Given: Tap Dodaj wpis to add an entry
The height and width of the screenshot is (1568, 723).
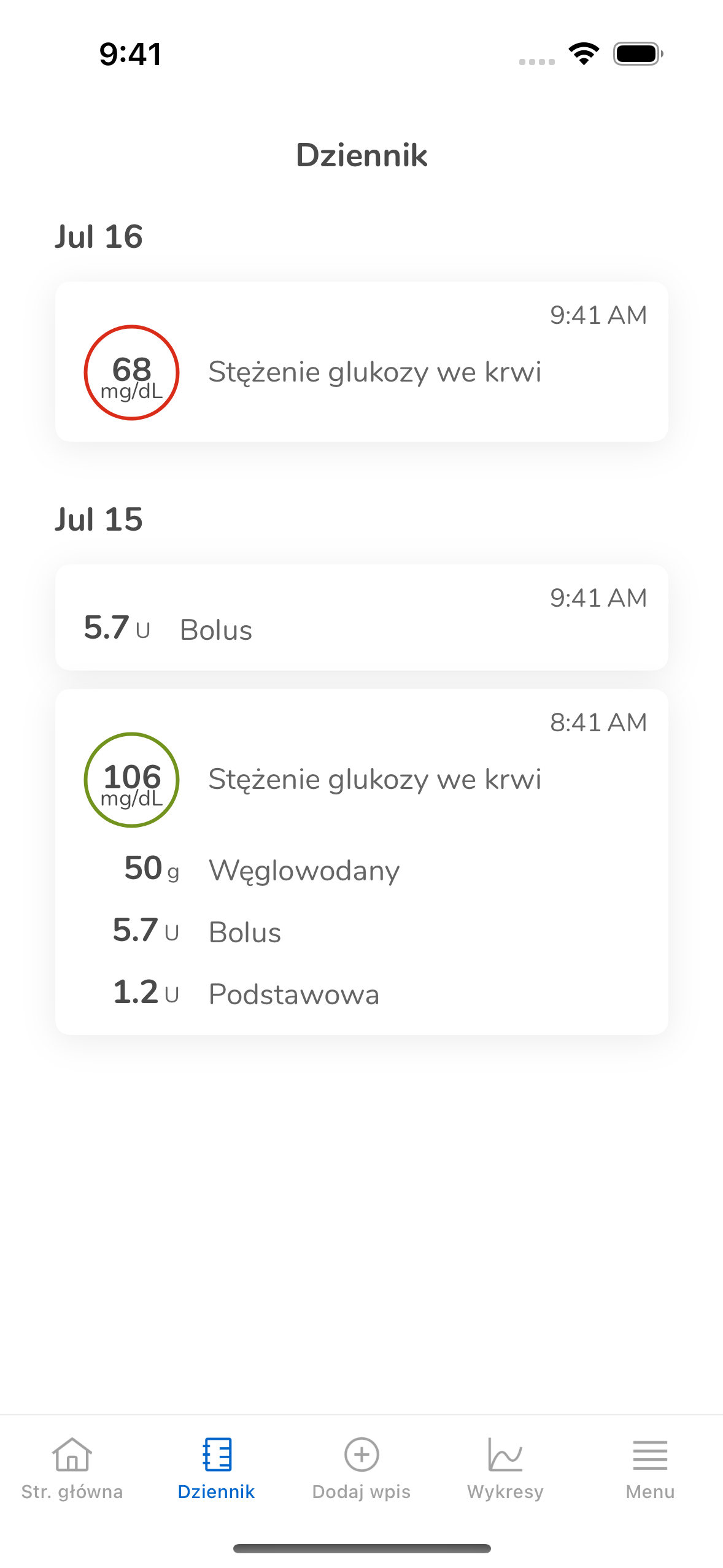Looking at the screenshot, I should [x=361, y=1469].
